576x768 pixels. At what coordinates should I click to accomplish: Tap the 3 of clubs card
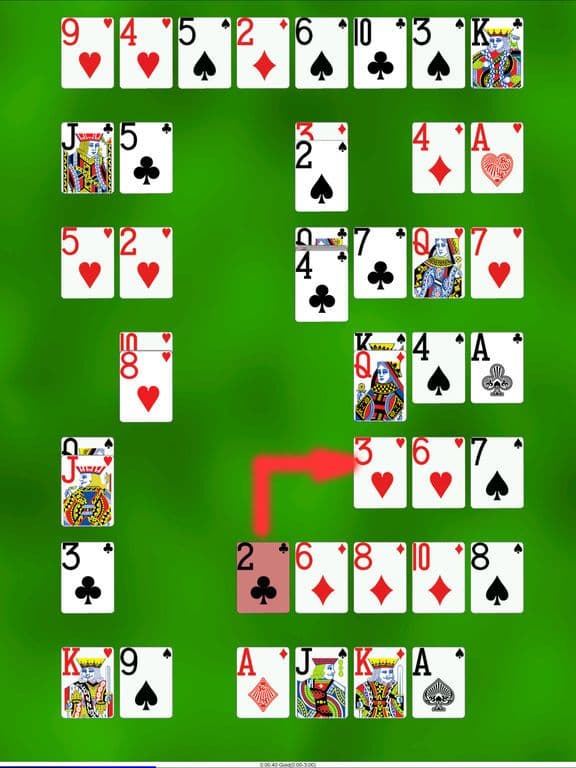pos(88,577)
